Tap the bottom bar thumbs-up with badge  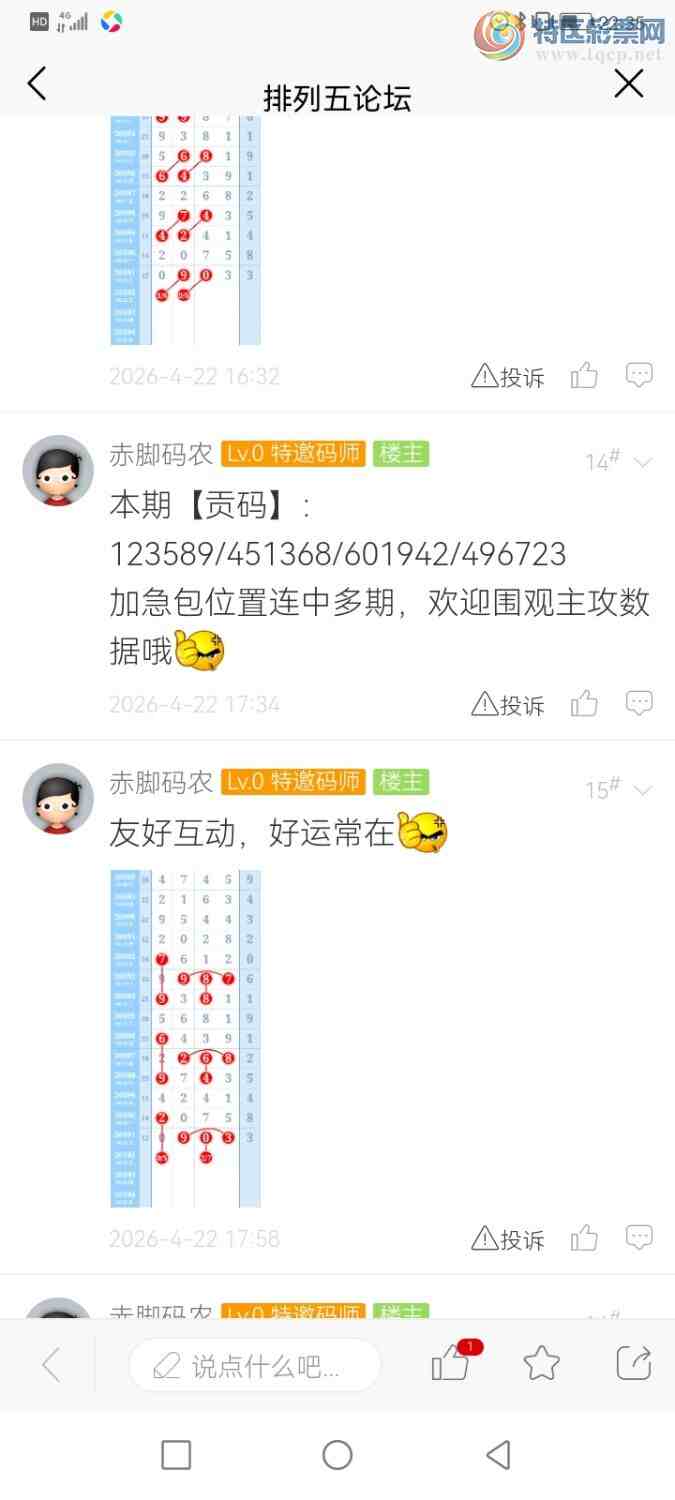[451, 1364]
